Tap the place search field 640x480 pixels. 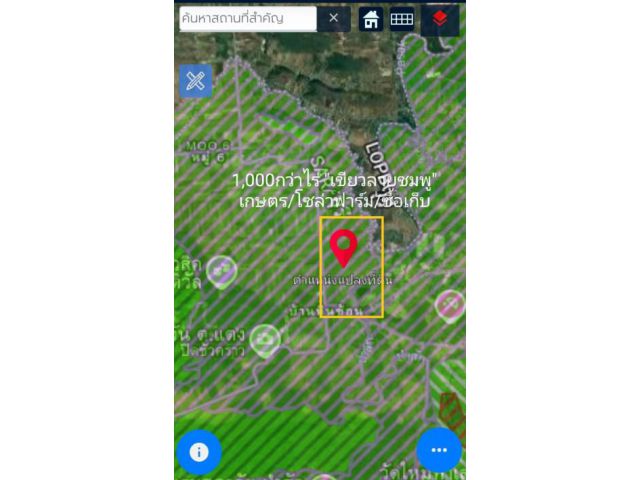247,18
